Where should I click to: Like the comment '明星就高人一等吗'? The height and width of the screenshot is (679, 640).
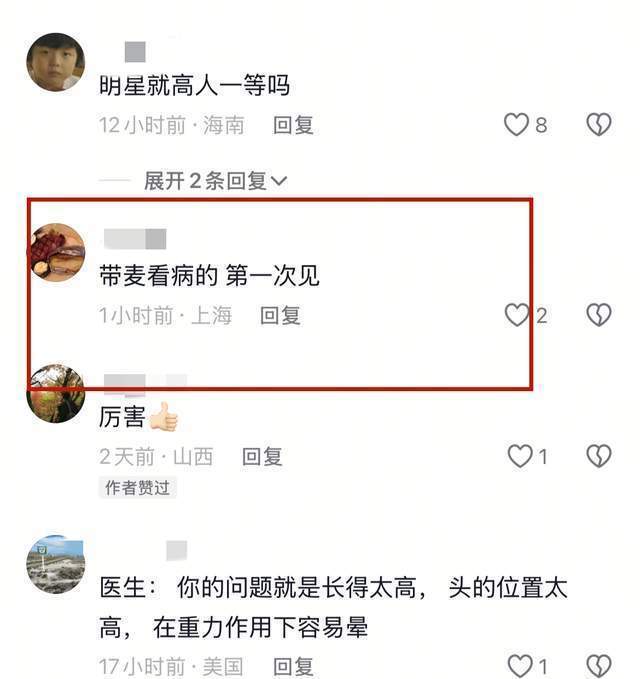516,125
